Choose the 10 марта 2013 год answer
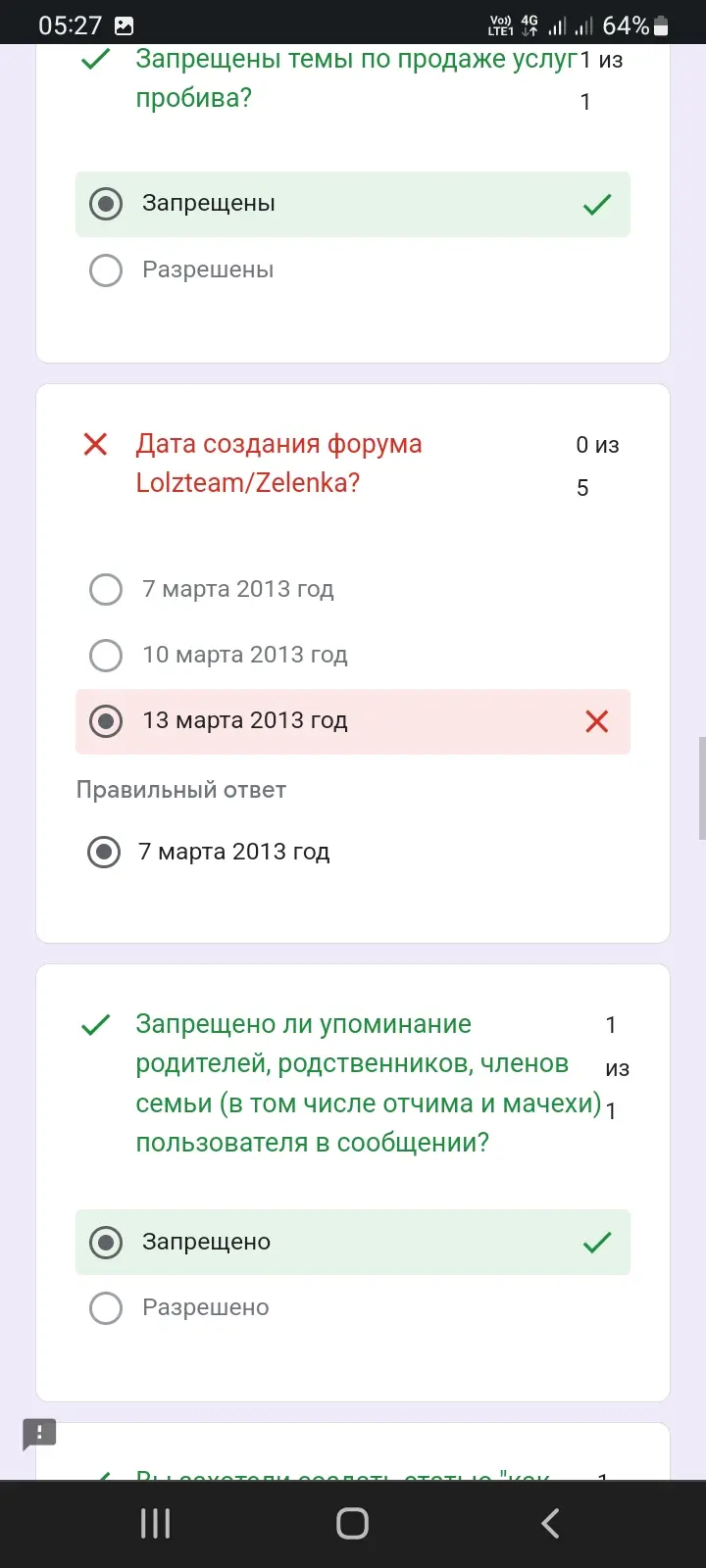The width and height of the screenshot is (706, 1568). [352, 655]
